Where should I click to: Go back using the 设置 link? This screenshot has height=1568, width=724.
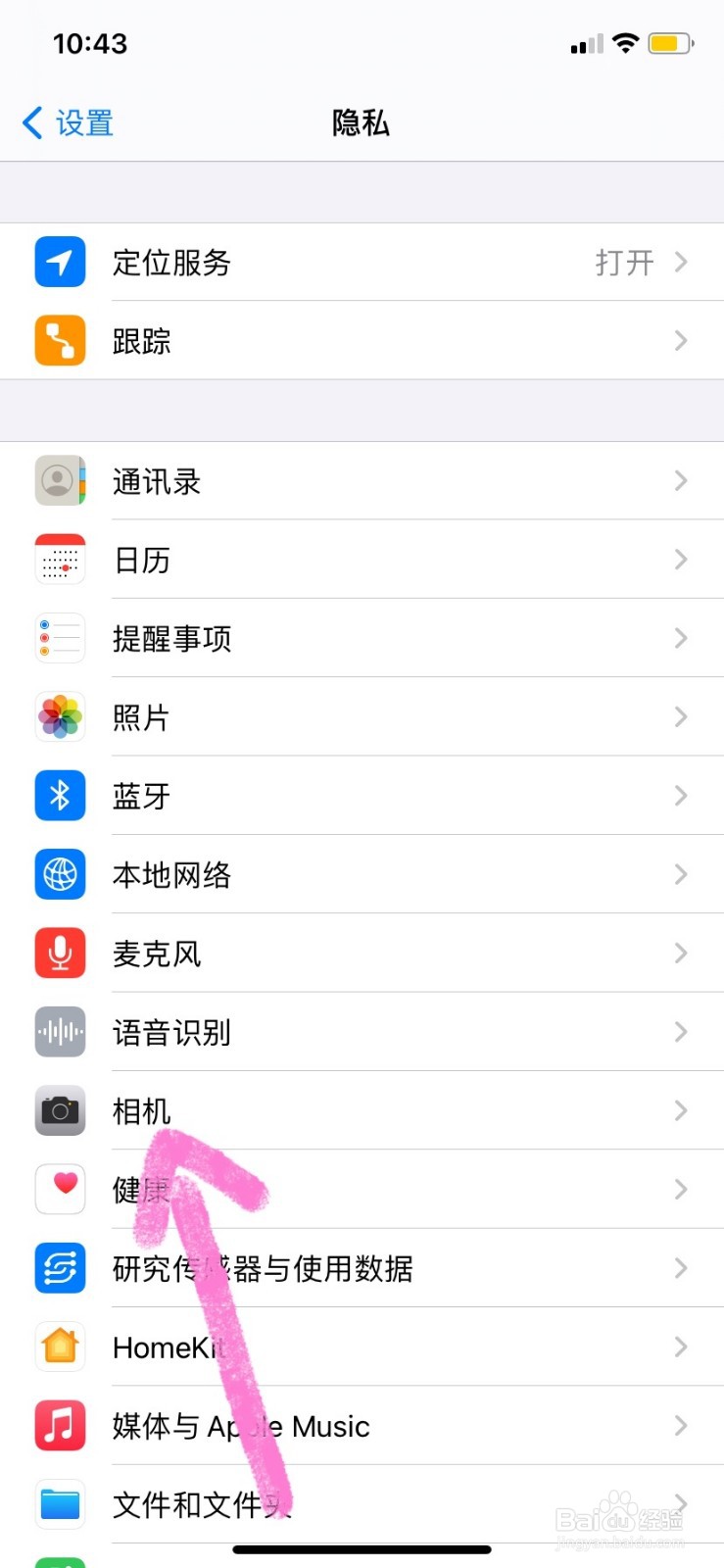[66, 122]
